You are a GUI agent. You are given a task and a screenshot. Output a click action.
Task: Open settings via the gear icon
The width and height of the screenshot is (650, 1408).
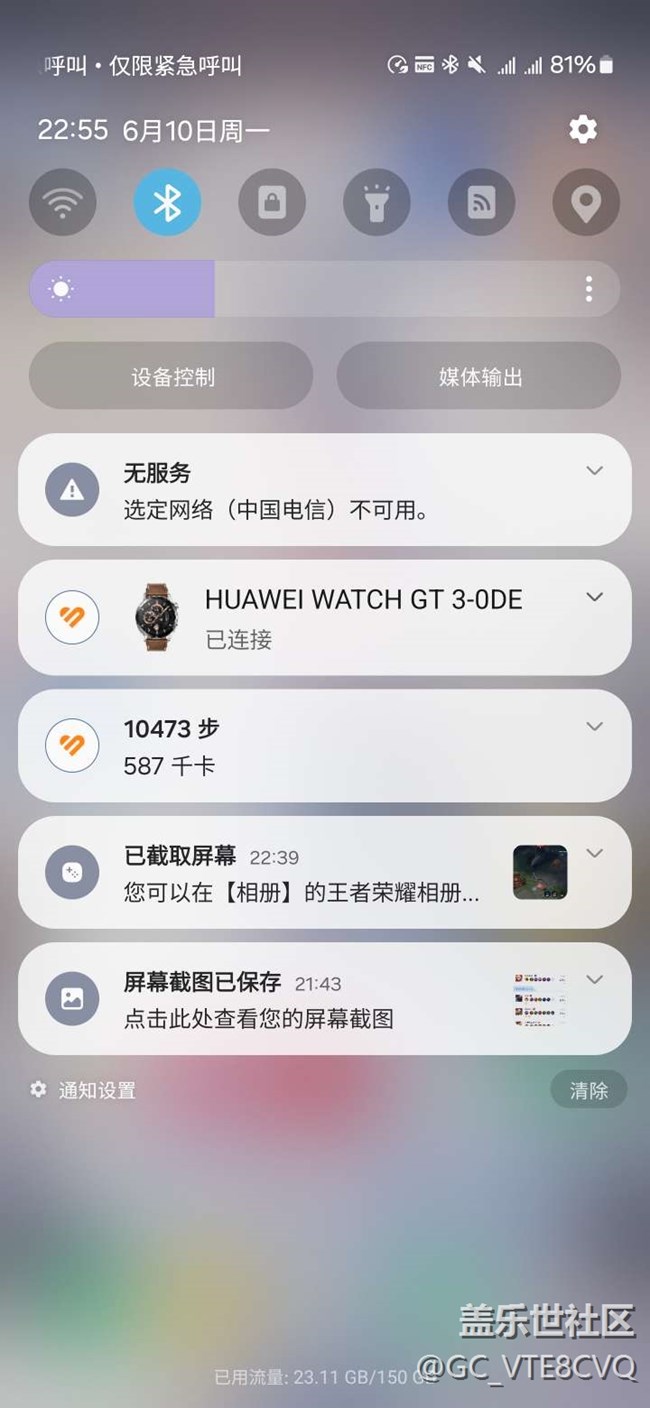tap(582, 129)
